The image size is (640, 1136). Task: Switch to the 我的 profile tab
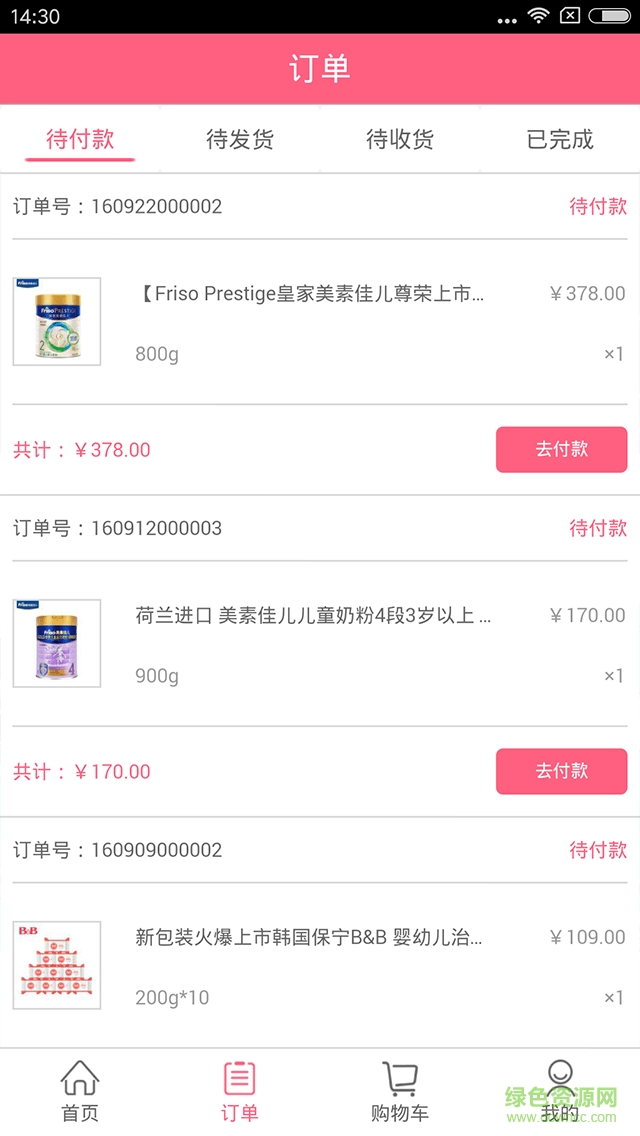click(x=560, y=1092)
